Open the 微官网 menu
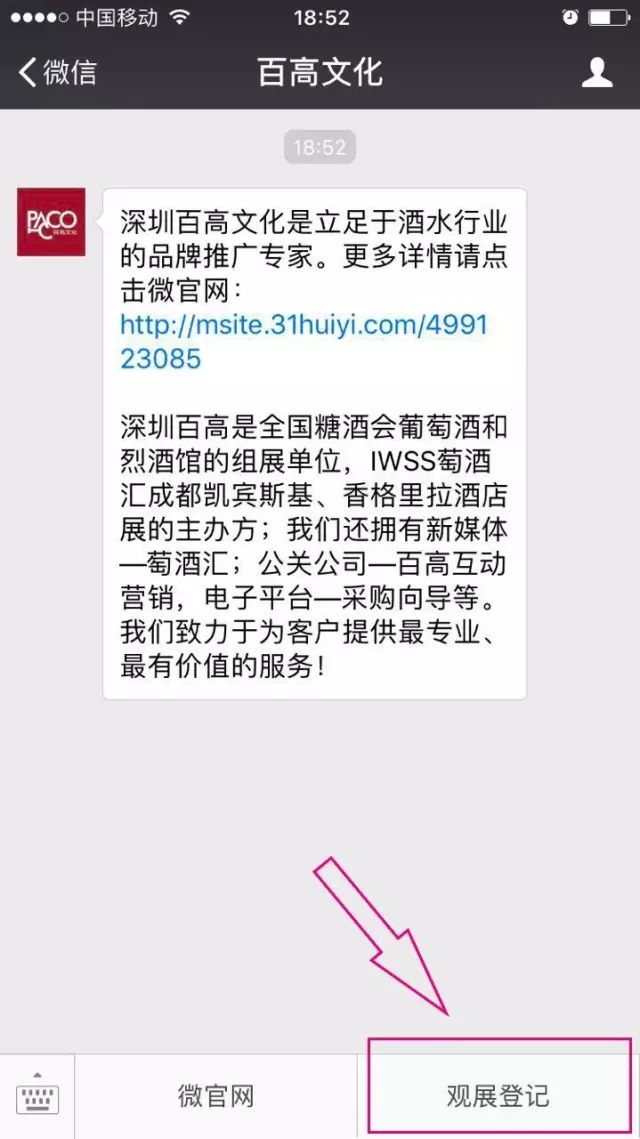 pyautogui.click(x=216, y=1096)
